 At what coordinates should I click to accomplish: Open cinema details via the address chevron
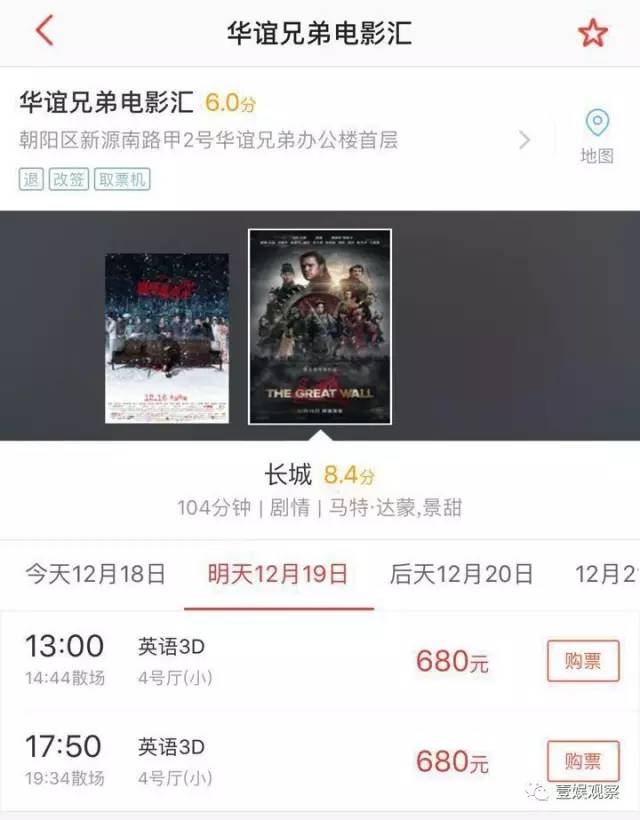point(524,140)
